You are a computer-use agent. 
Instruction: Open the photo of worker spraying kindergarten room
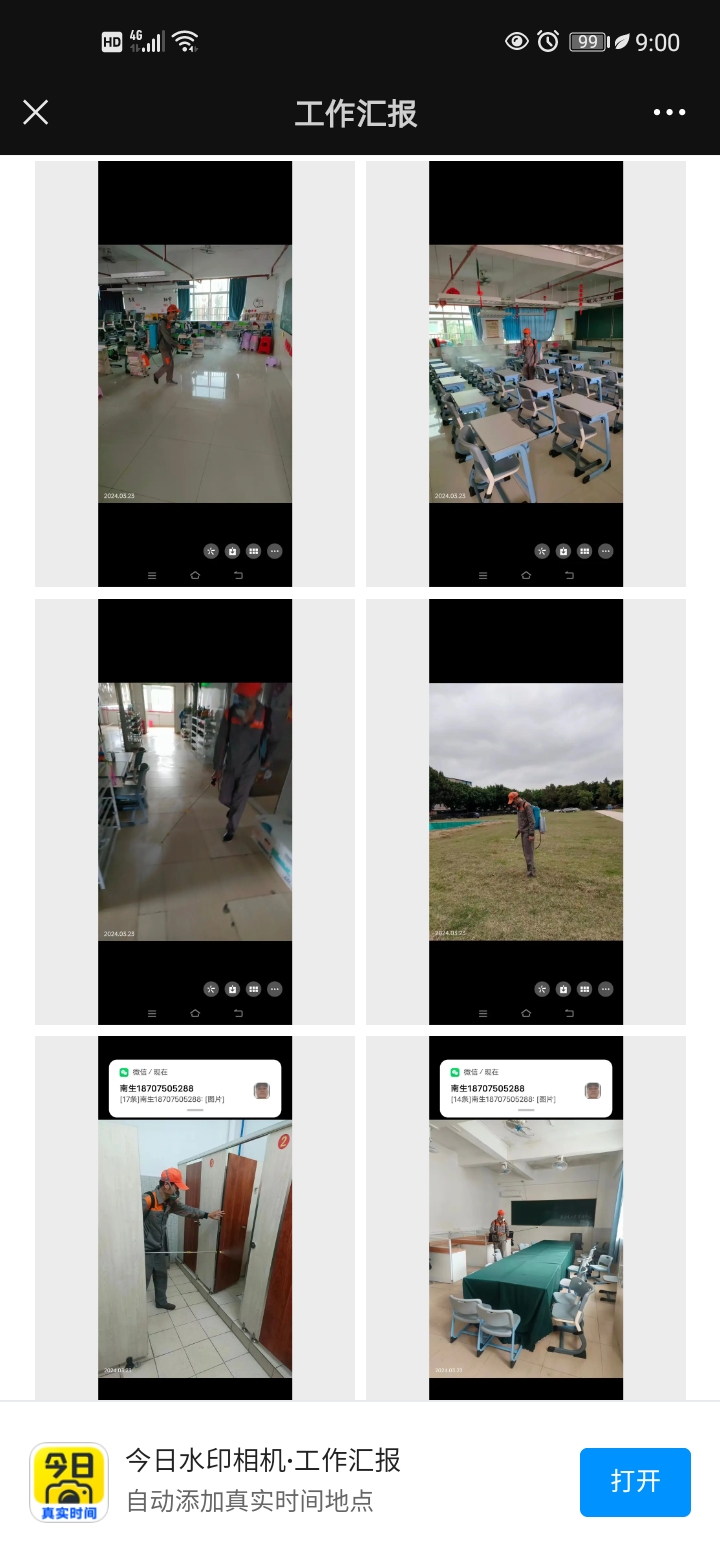[195, 374]
